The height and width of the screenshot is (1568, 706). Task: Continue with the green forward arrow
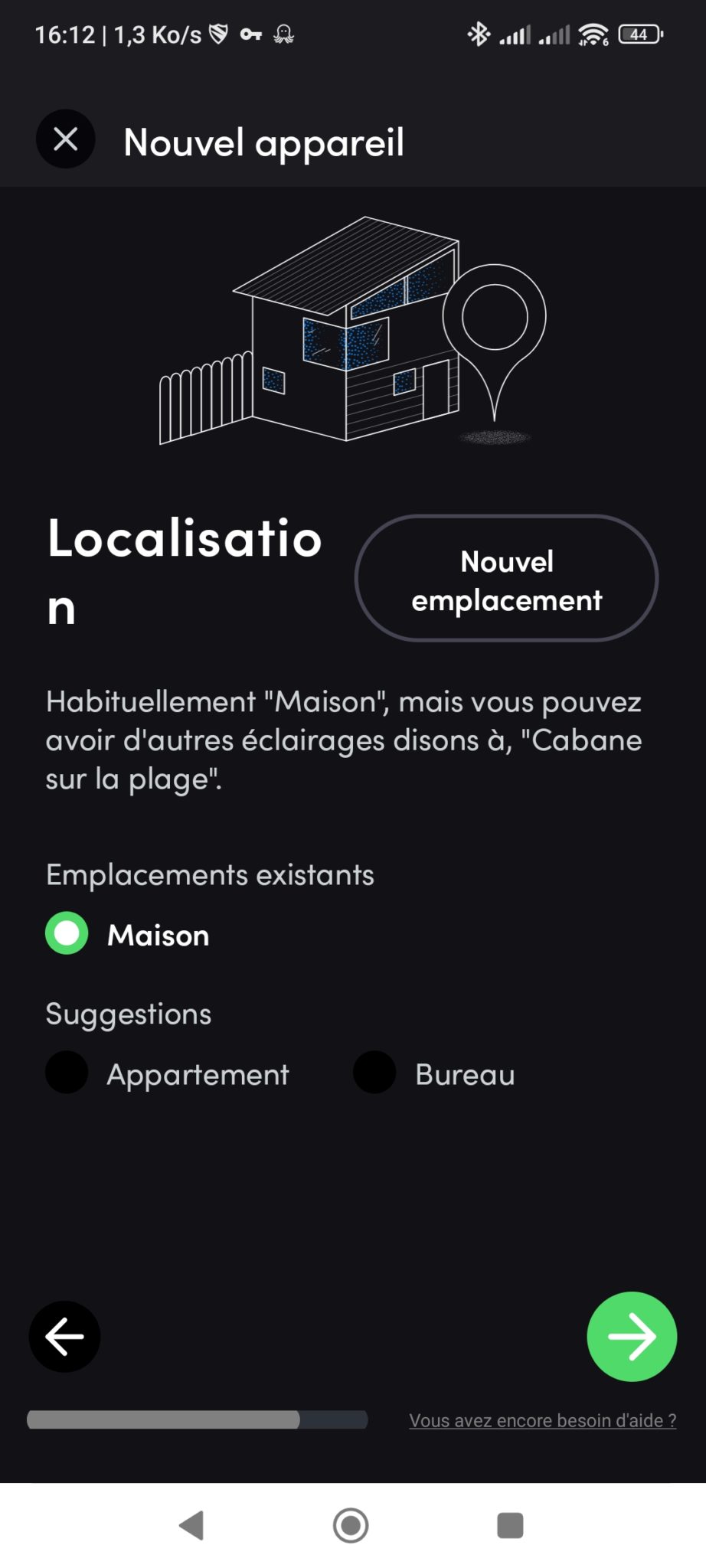[x=632, y=1337]
